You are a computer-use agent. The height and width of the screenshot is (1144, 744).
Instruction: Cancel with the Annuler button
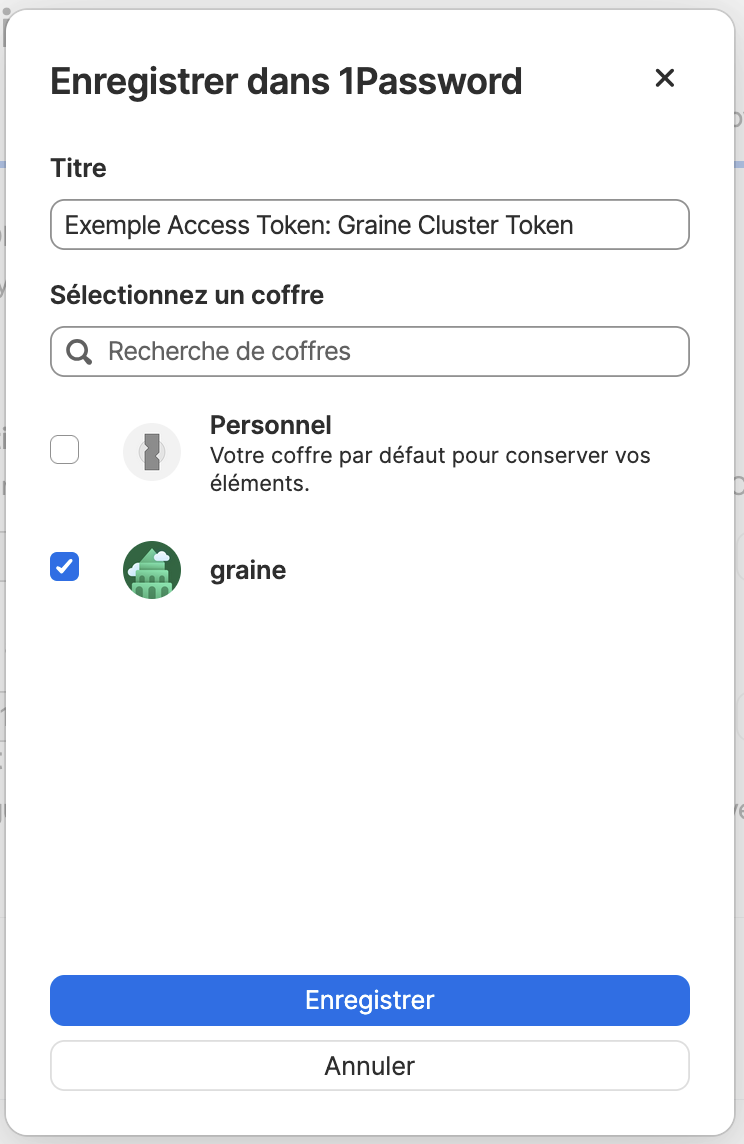pyautogui.click(x=370, y=1066)
